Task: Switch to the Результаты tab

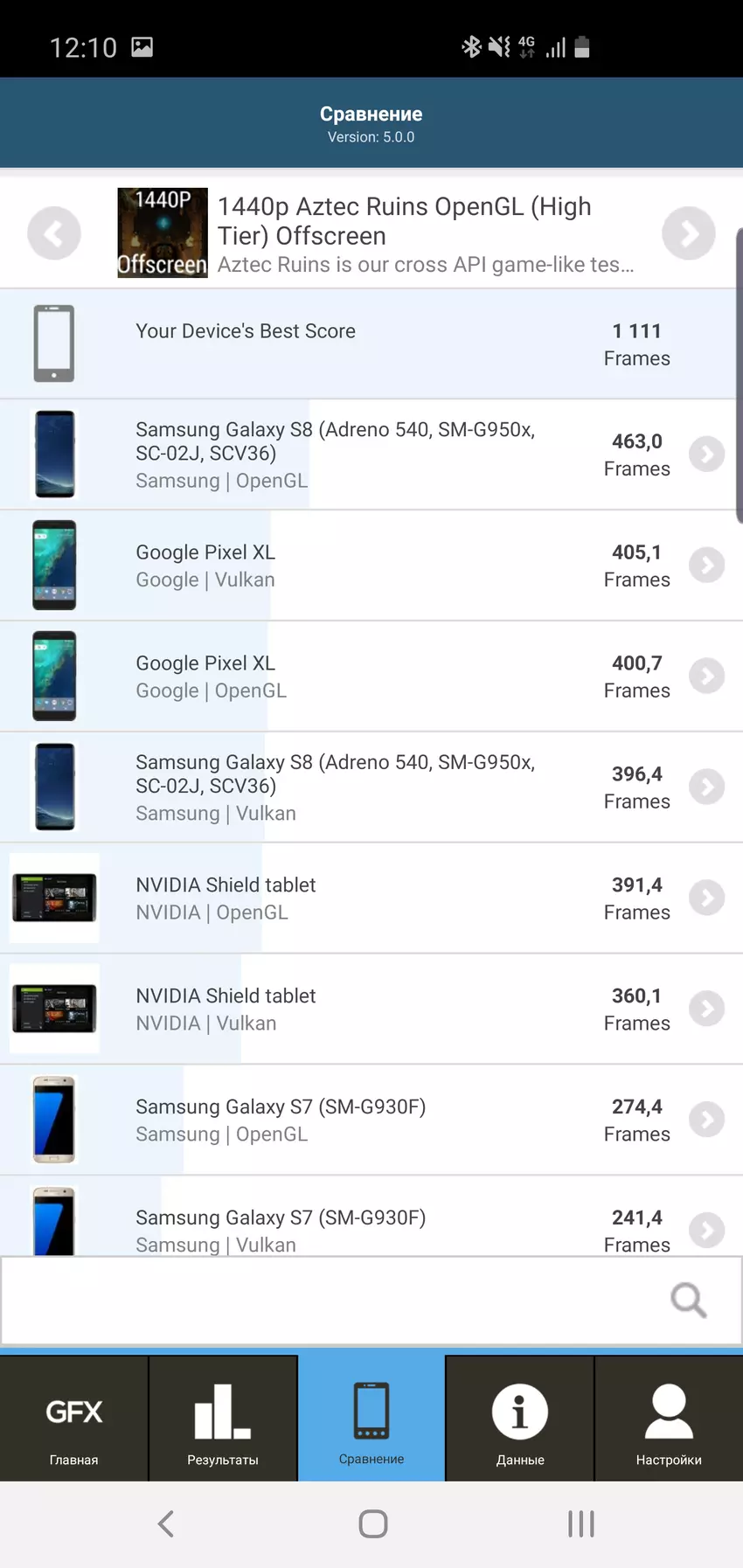Action: [x=223, y=1419]
